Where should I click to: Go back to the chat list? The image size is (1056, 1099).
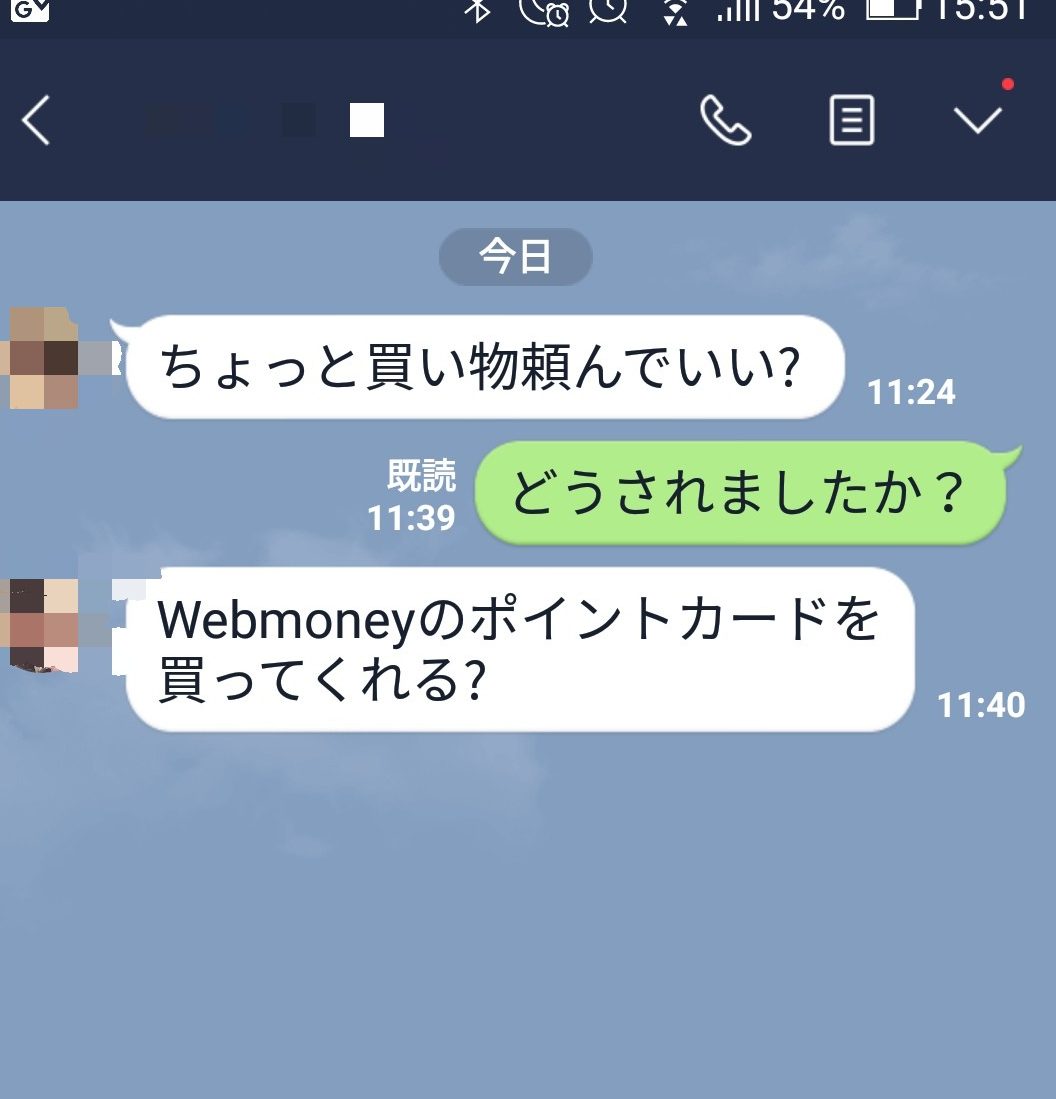click(36, 122)
